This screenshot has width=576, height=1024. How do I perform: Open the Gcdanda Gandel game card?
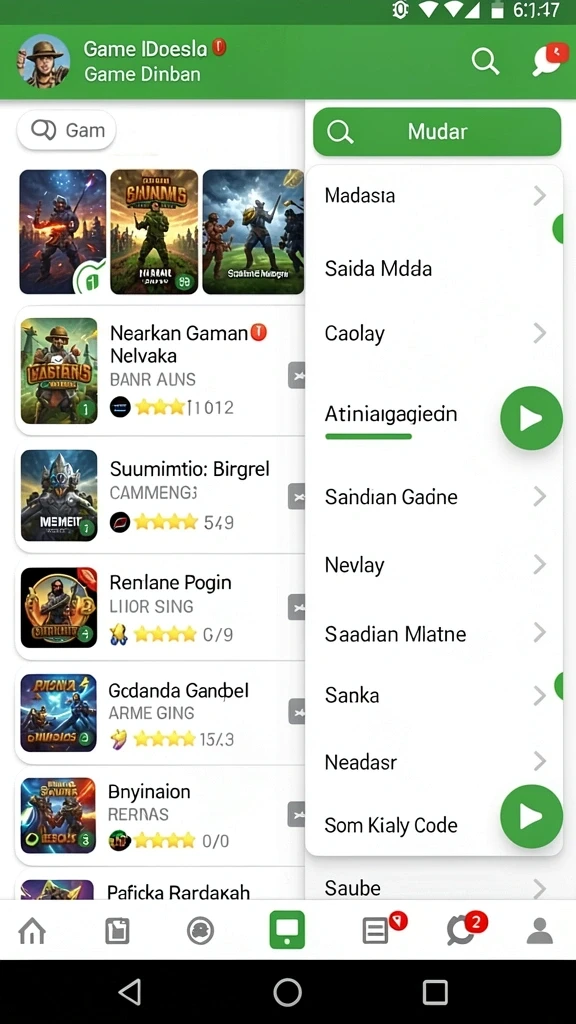click(x=160, y=714)
